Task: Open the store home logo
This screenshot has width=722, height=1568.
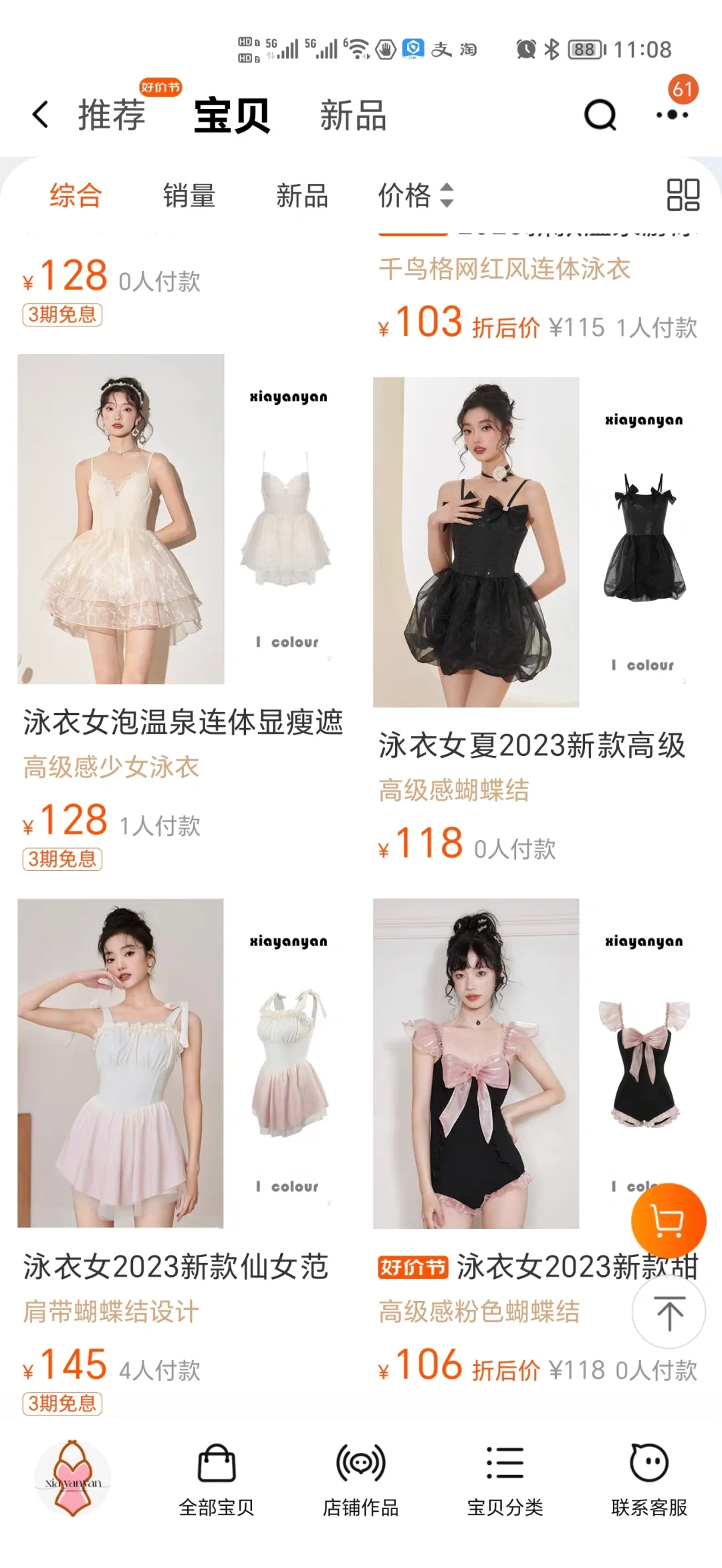Action: (72, 1478)
